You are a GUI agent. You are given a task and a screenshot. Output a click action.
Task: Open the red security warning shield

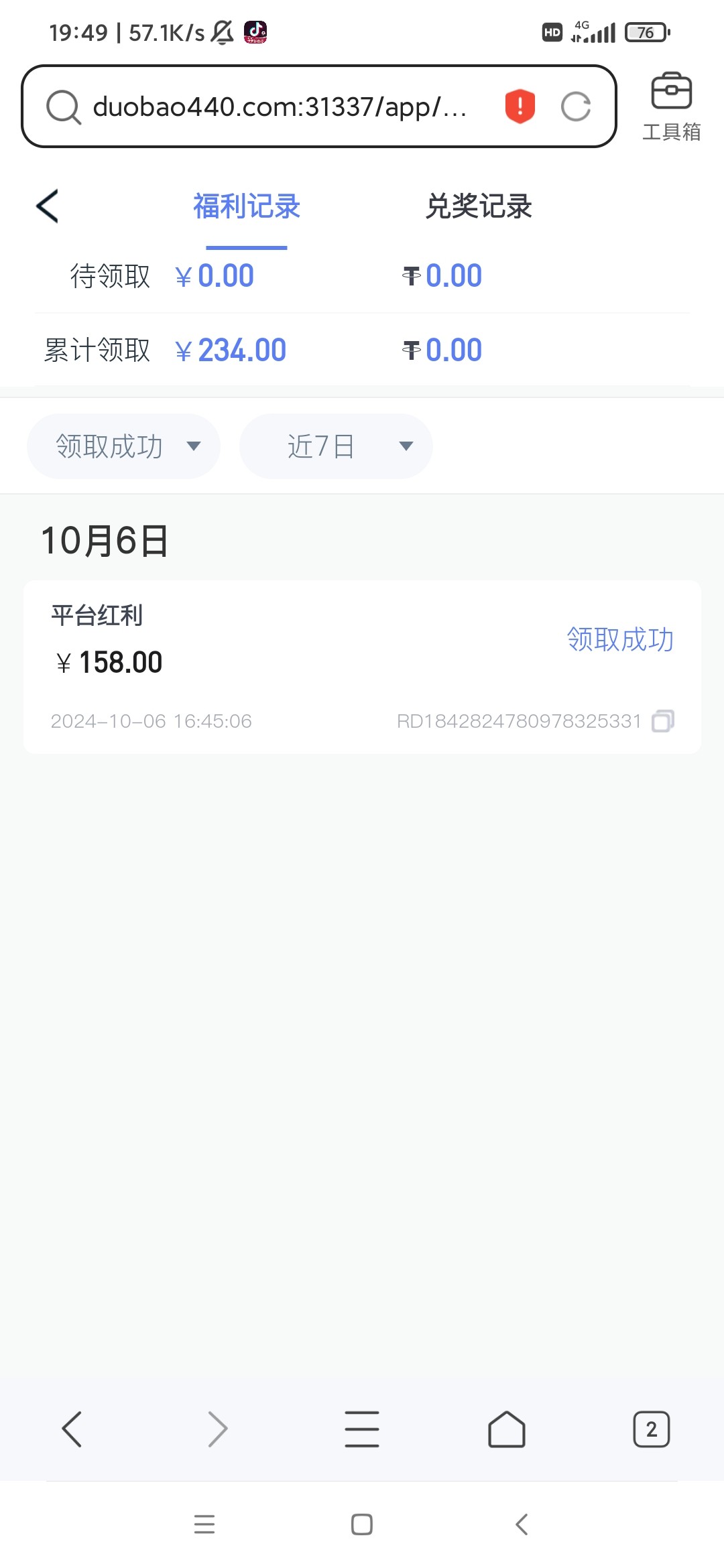[x=520, y=107]
